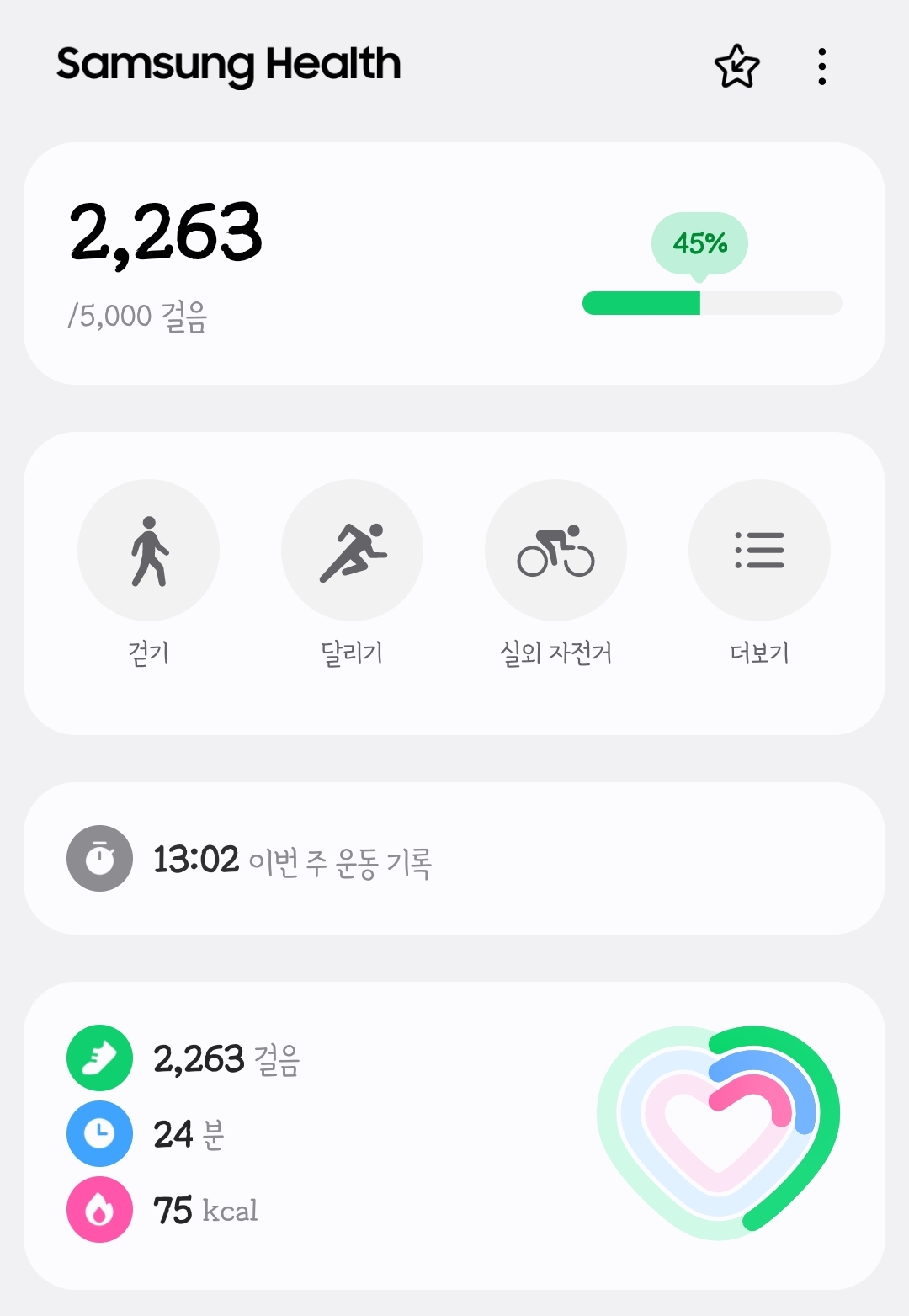Open the 2,263 steps card

(x=454, y=264)
